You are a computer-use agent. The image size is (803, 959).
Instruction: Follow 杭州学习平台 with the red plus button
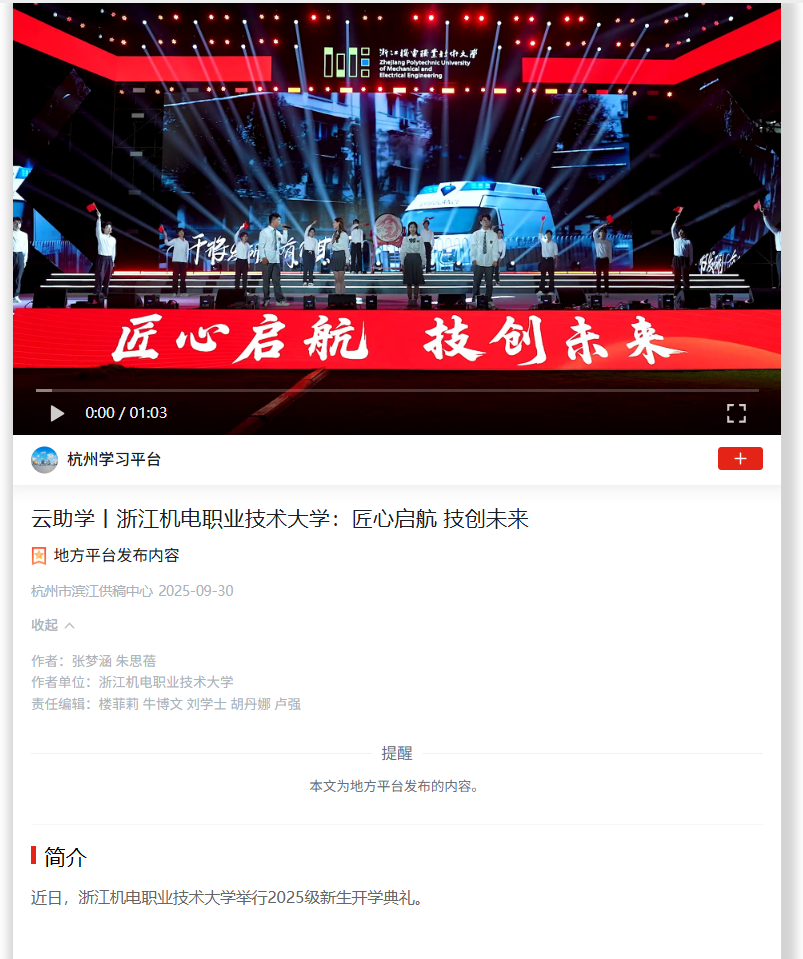coord(740,459)
